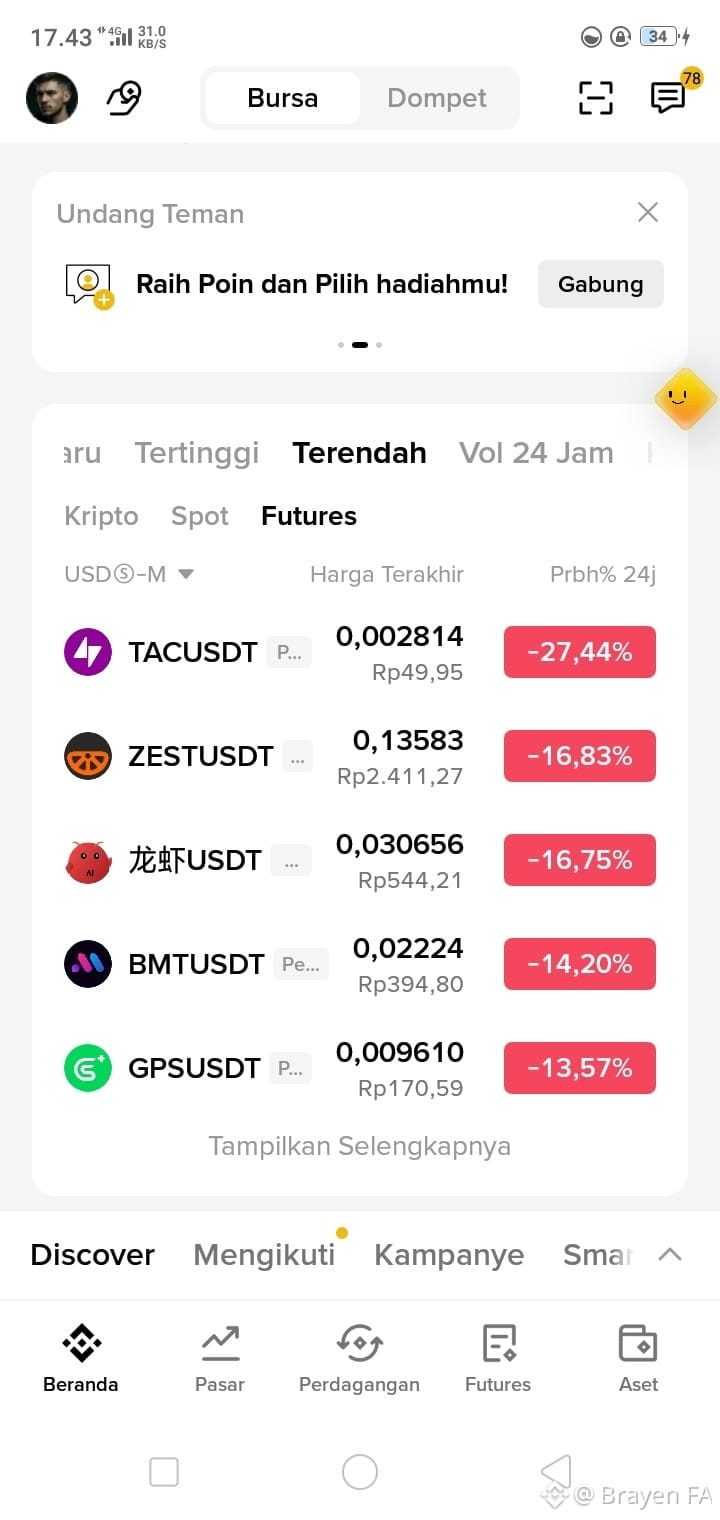Open the ZESTUSDT futures pair
The height and width of the screenshot is (1520, 720).
(360, 756)
